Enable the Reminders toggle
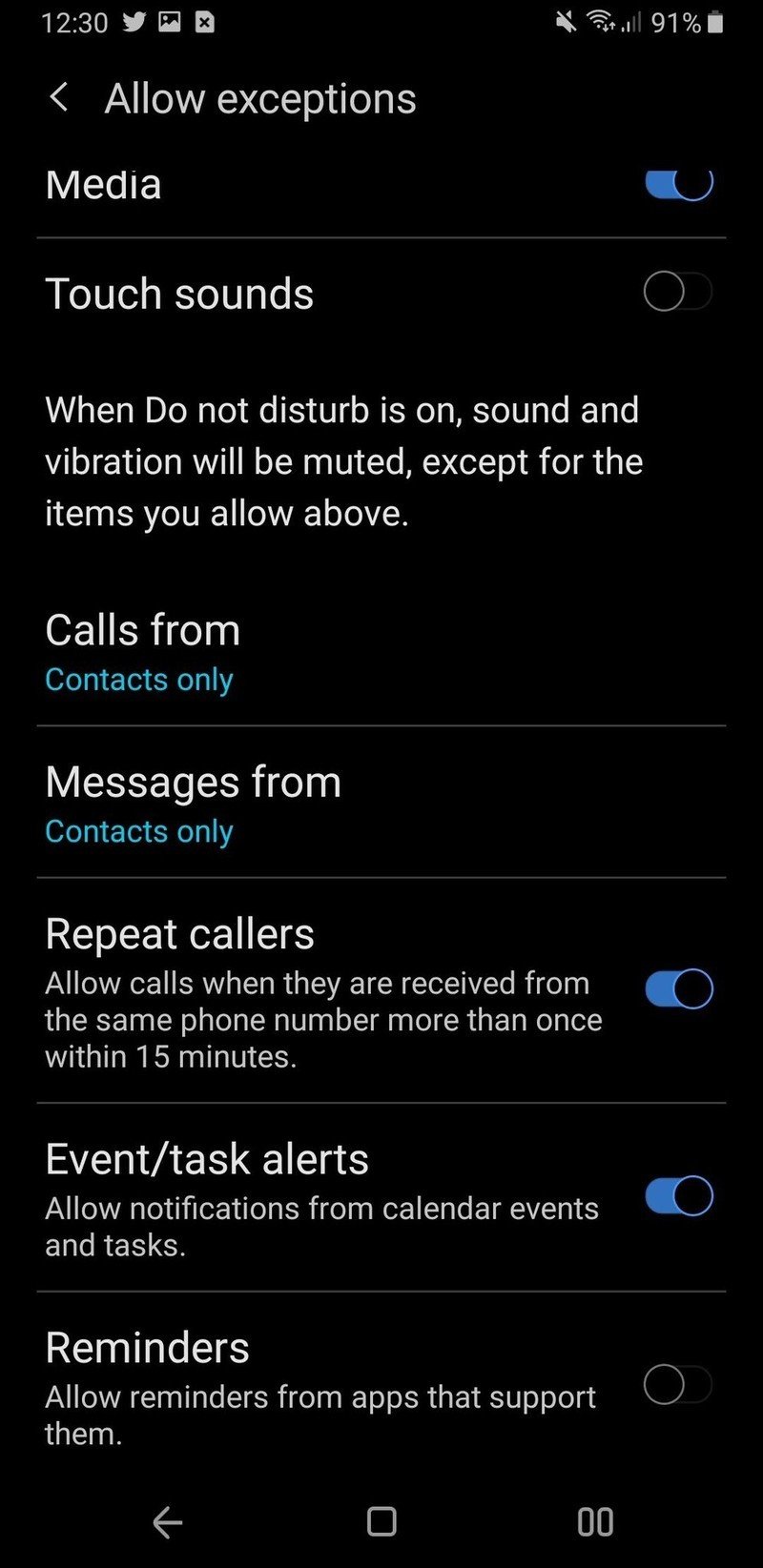763x1568 pixels. coord(678,1384)
